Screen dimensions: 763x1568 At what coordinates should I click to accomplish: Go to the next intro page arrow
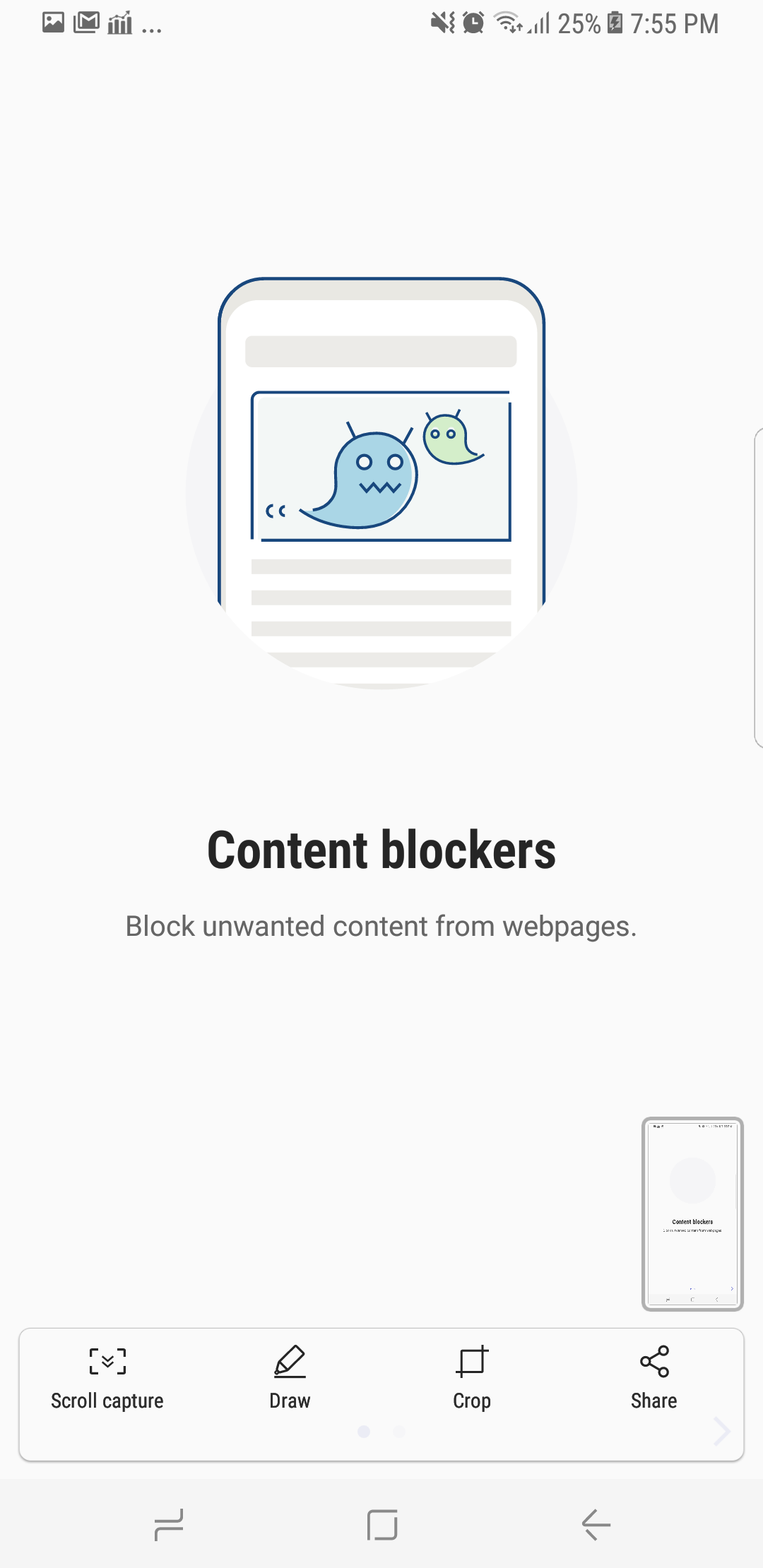pos(722,1431)
